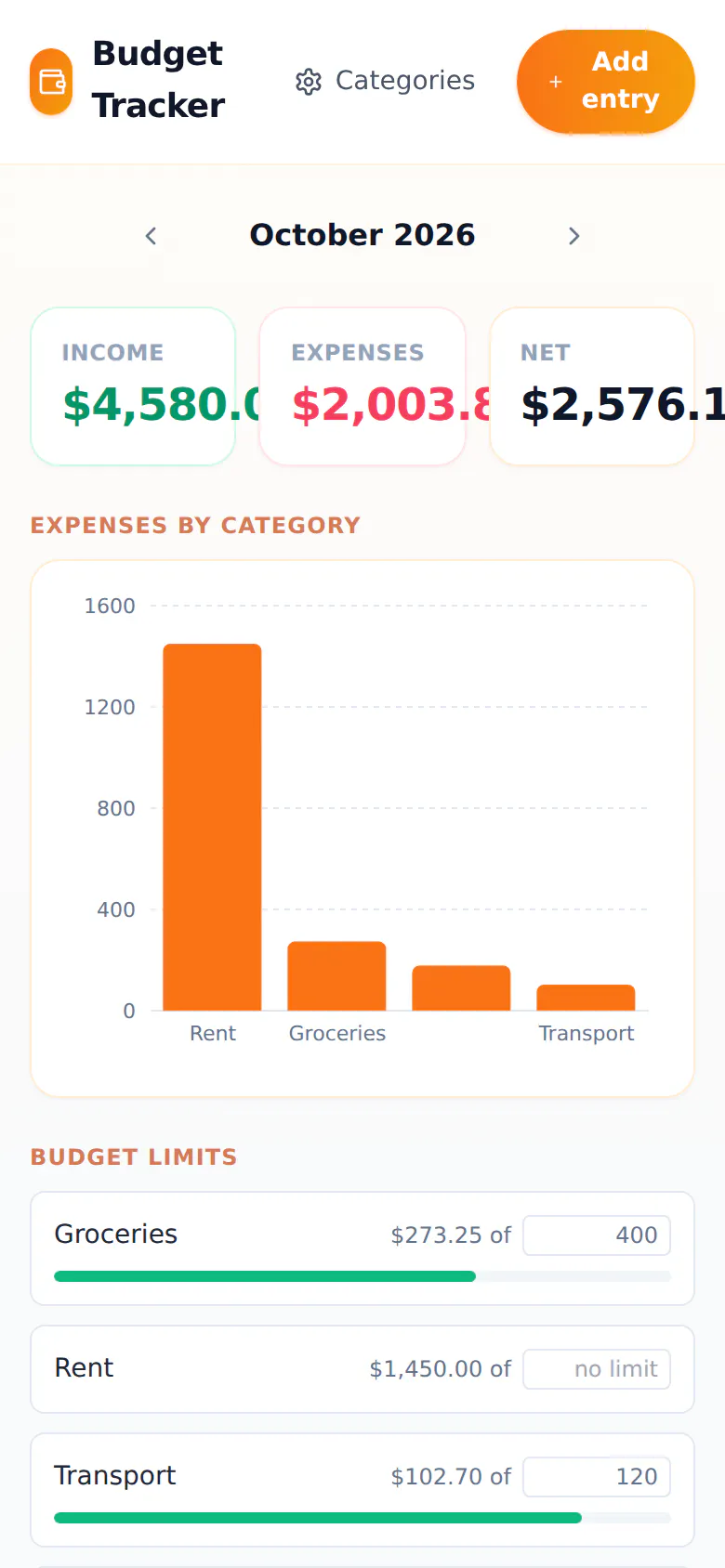Go to the previous month

(151, 236)
